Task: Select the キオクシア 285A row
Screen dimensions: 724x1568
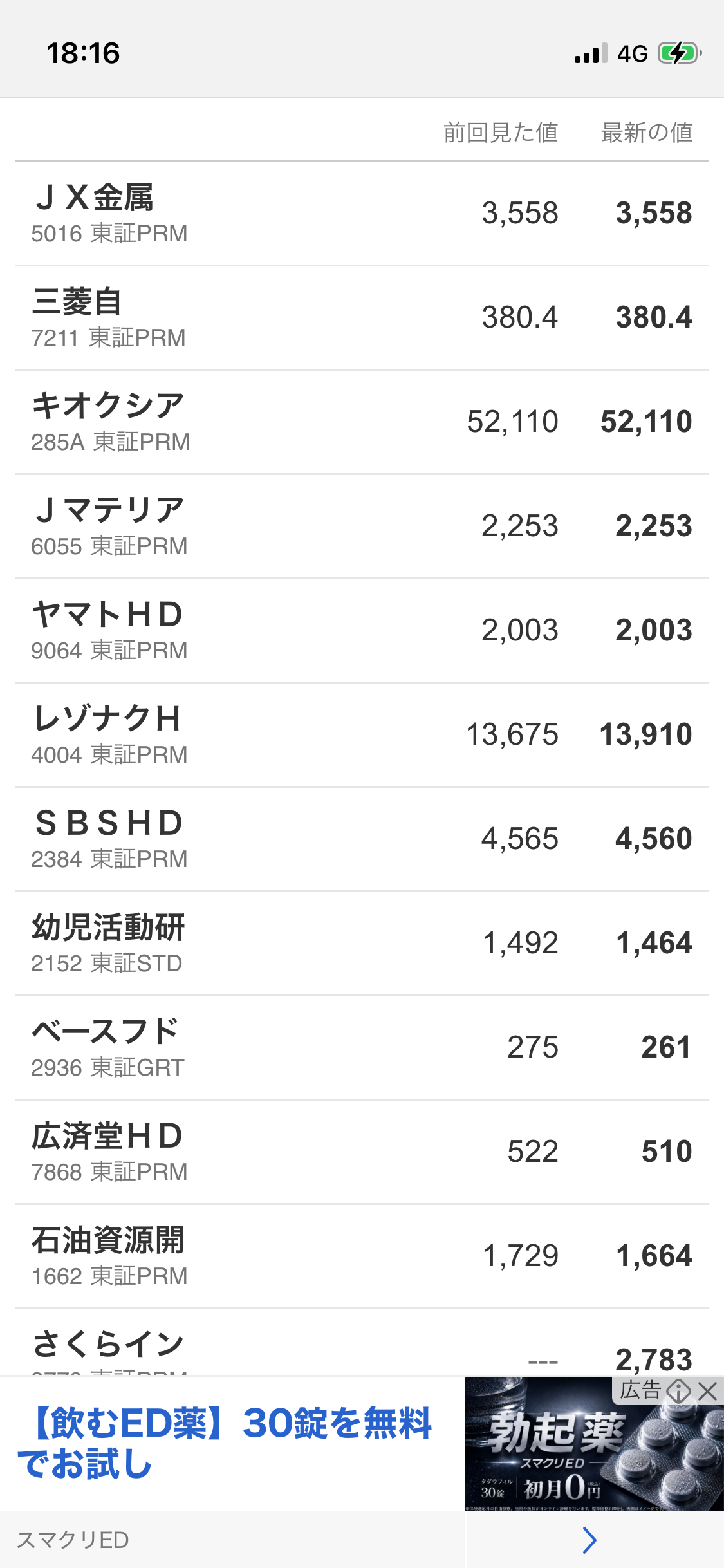Action: point(362,422)
